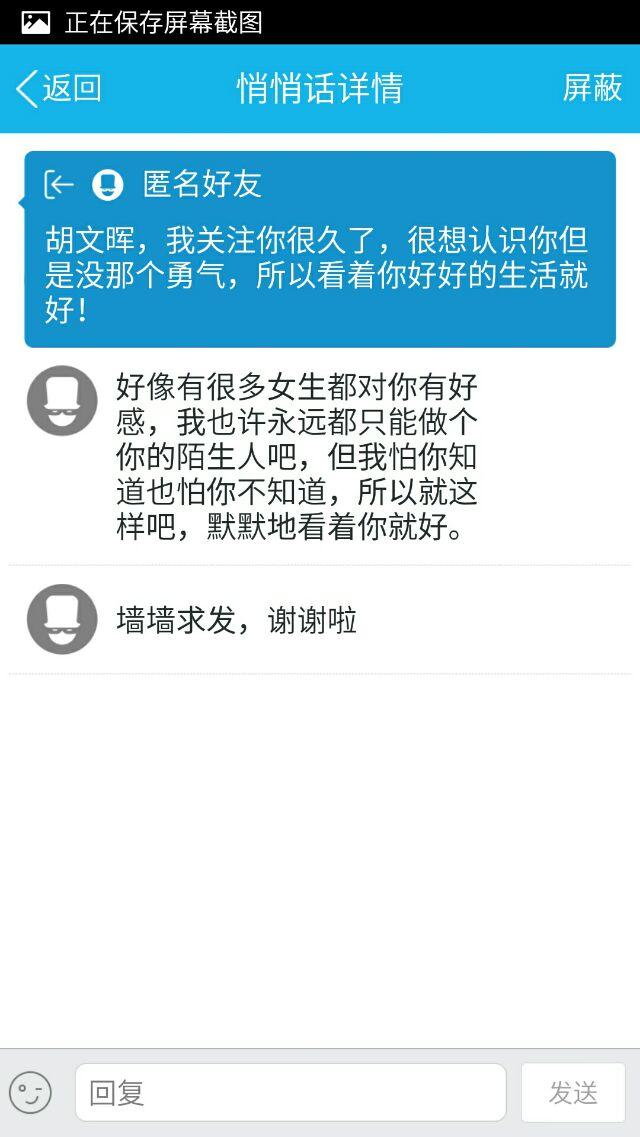Open the 匿名好友 whisper bubble

coord(319,250)
